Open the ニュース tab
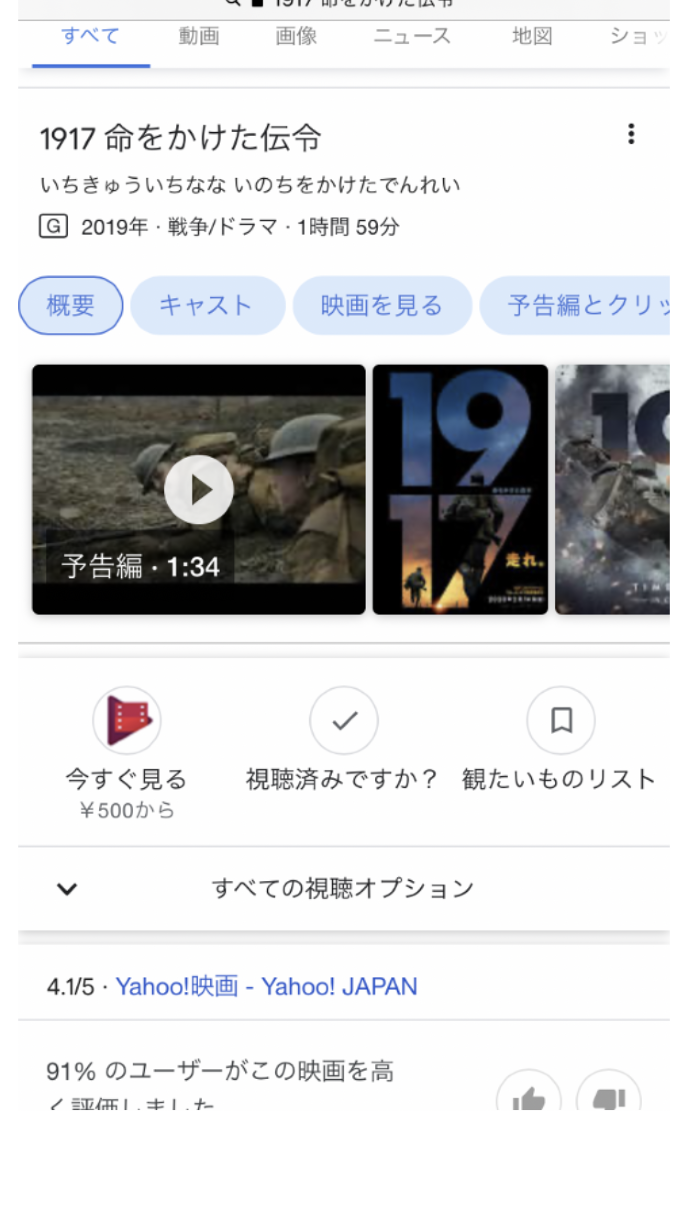Viewport: 688px width, 1224px height. [x=412, y=37]
